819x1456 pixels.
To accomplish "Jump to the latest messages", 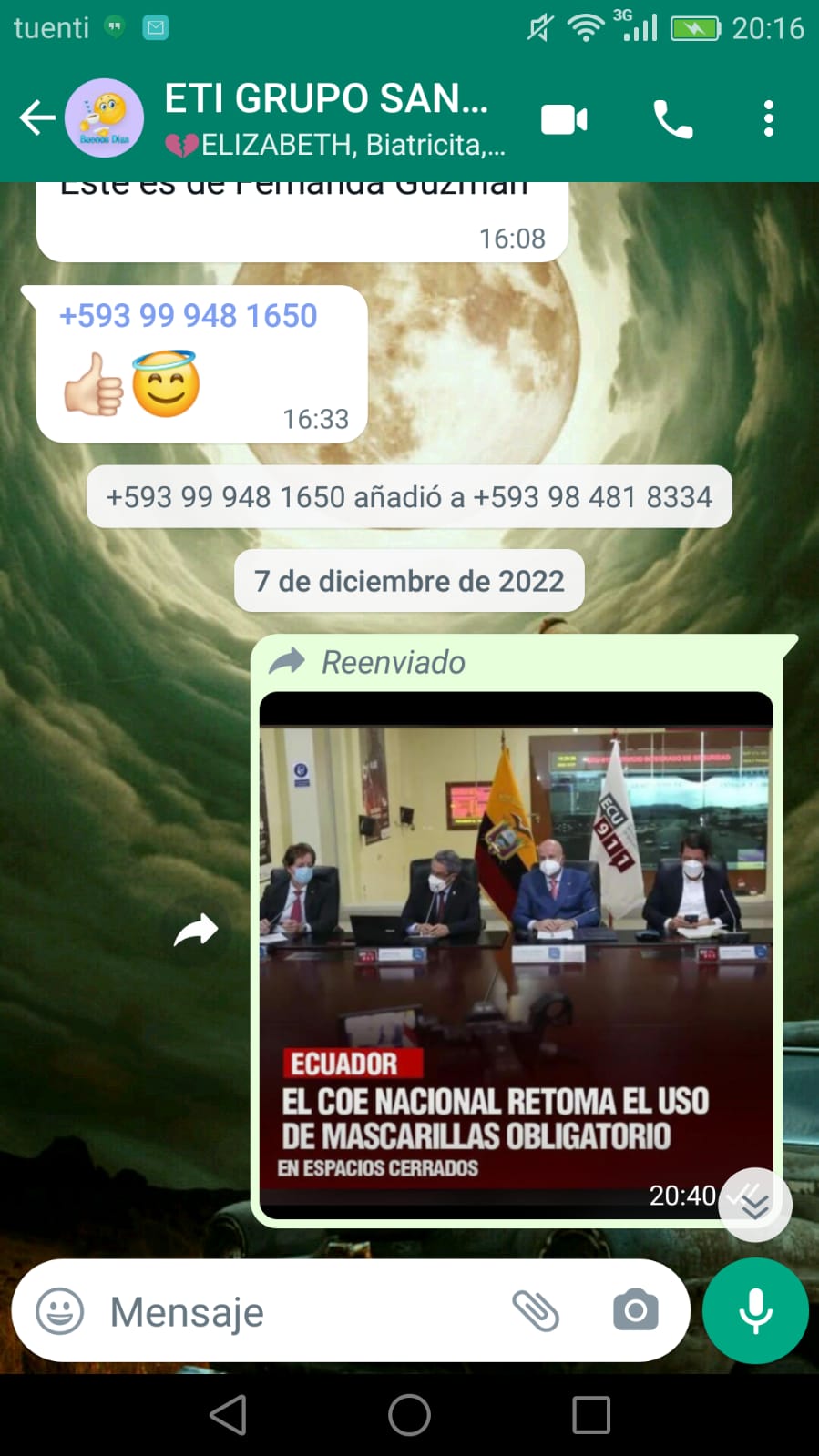I will 755,1205.
